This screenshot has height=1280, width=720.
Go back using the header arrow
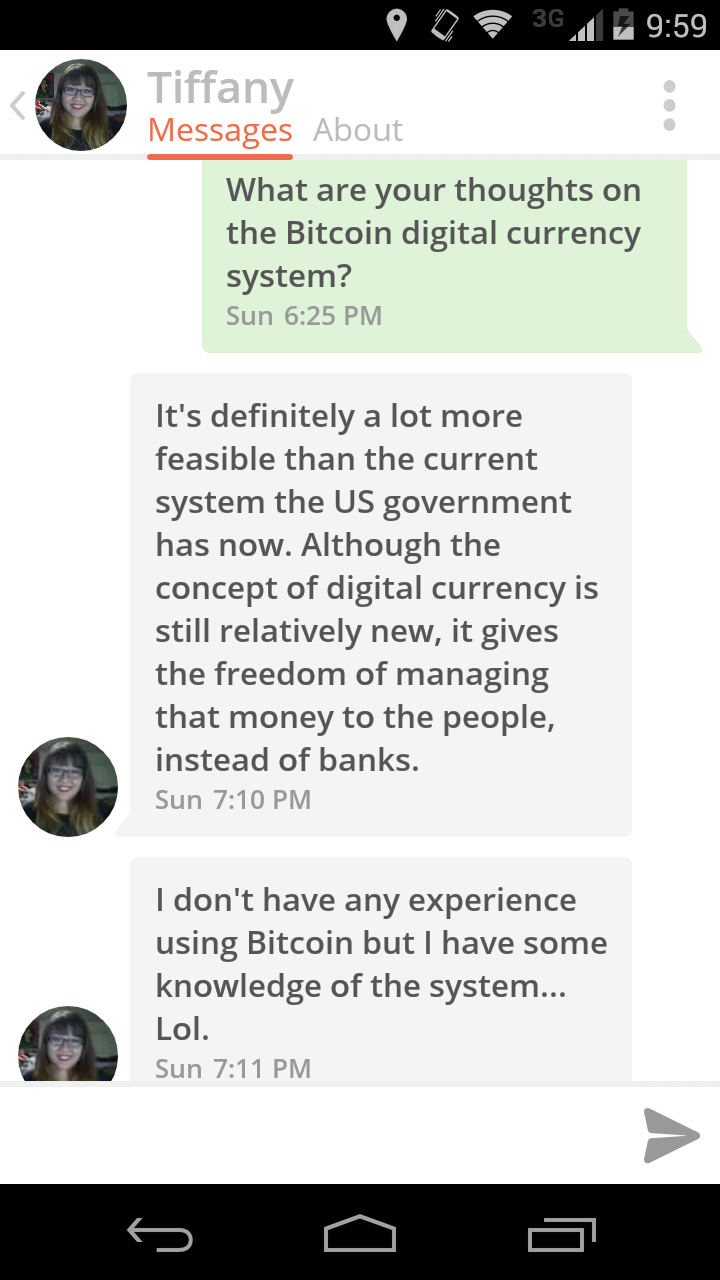pyautogui.click(x=18, y=105)
